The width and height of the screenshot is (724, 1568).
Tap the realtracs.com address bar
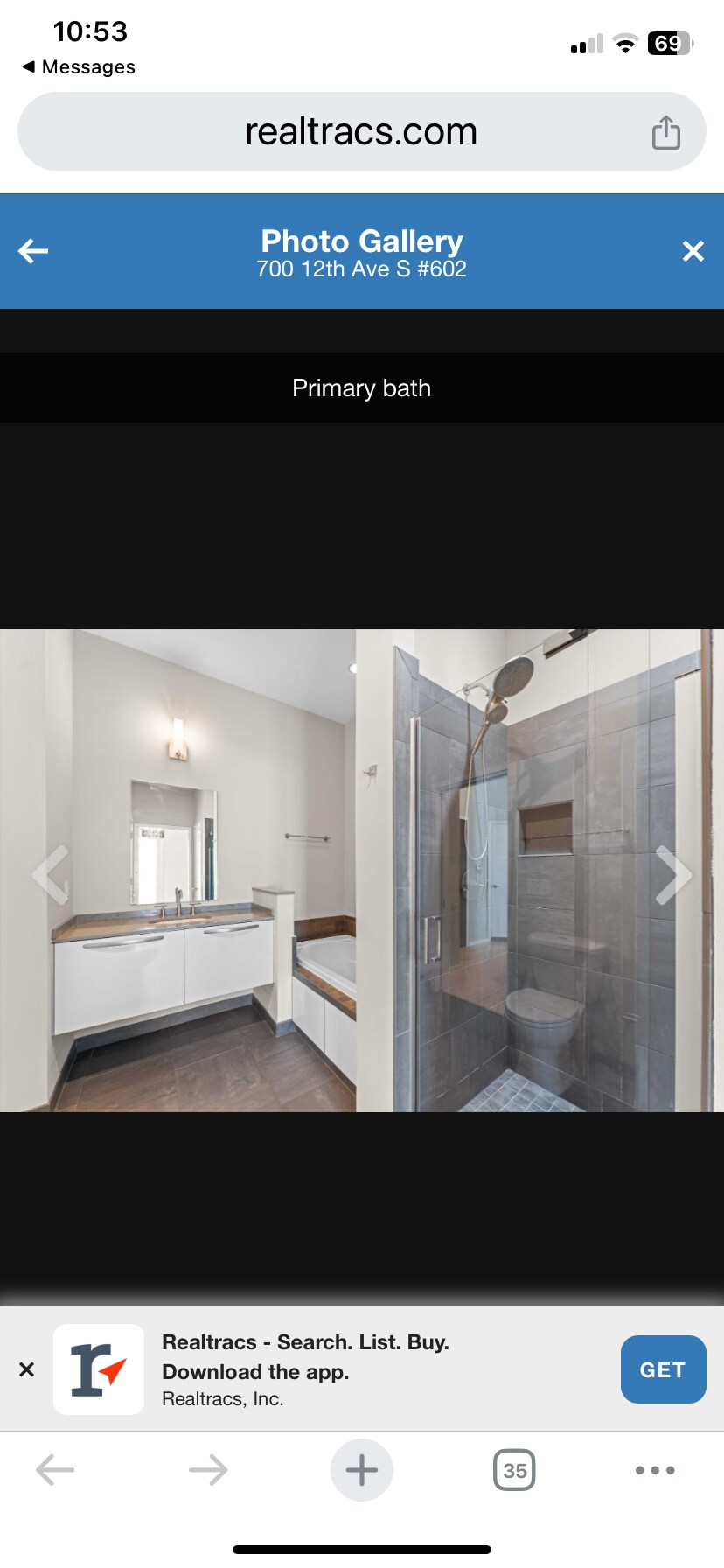360,132
